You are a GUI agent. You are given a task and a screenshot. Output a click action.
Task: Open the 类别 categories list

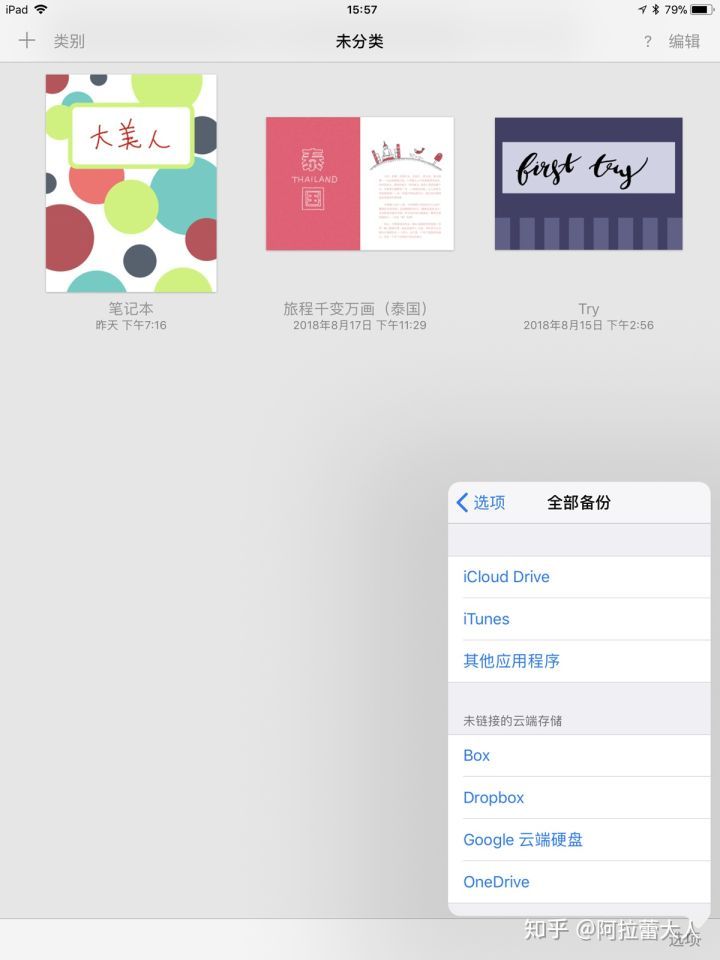pos(69,41)
